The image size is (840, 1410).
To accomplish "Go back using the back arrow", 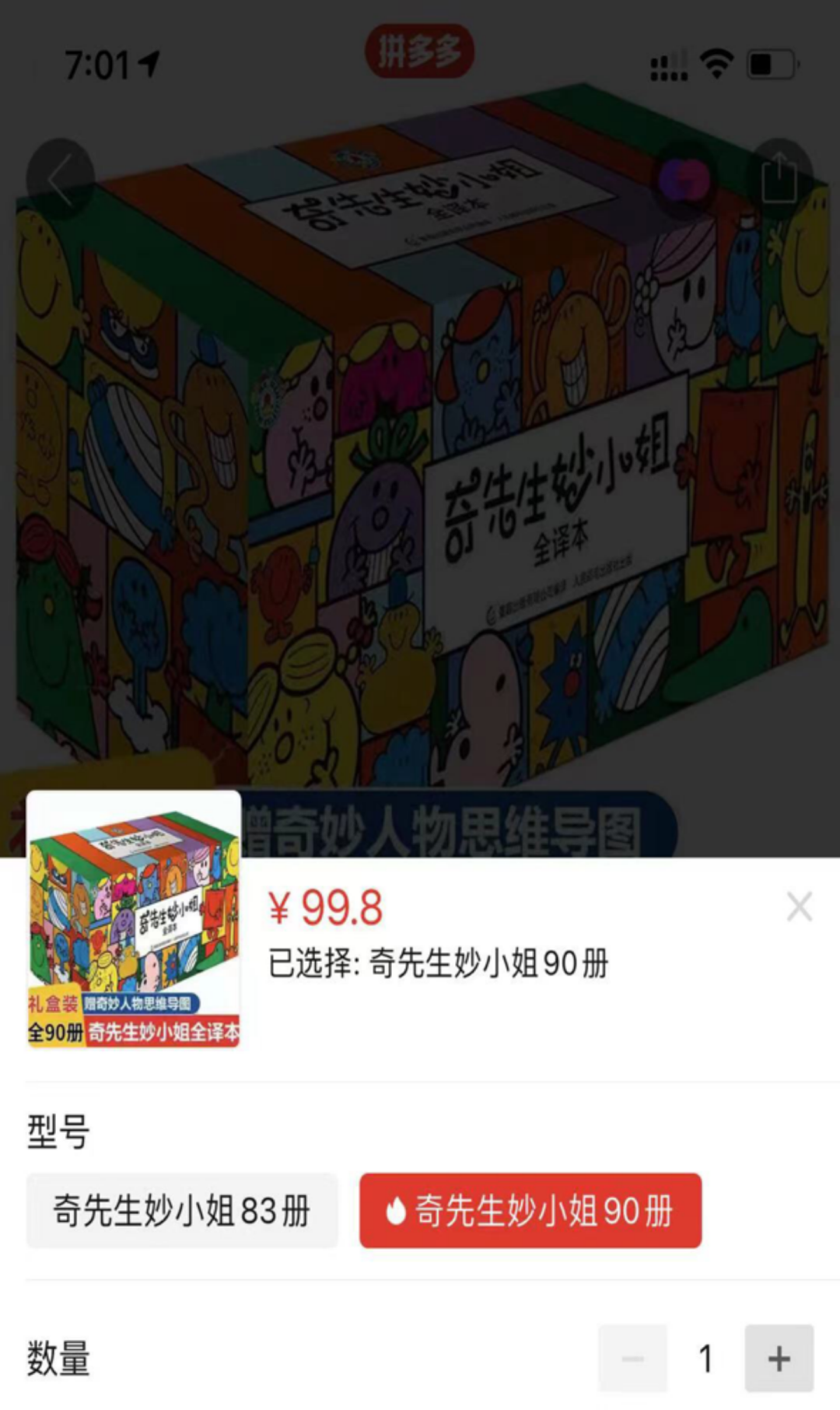I will click(60, 181).
